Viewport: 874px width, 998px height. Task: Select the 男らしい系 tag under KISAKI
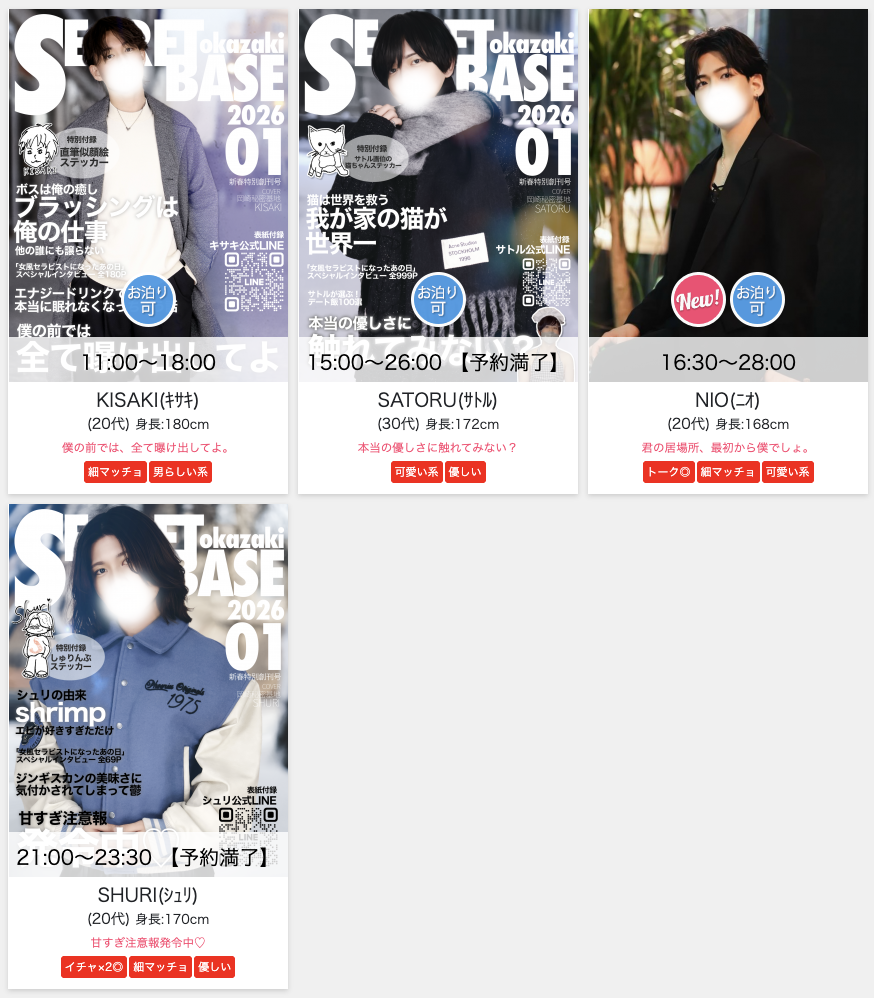(180, 472)
